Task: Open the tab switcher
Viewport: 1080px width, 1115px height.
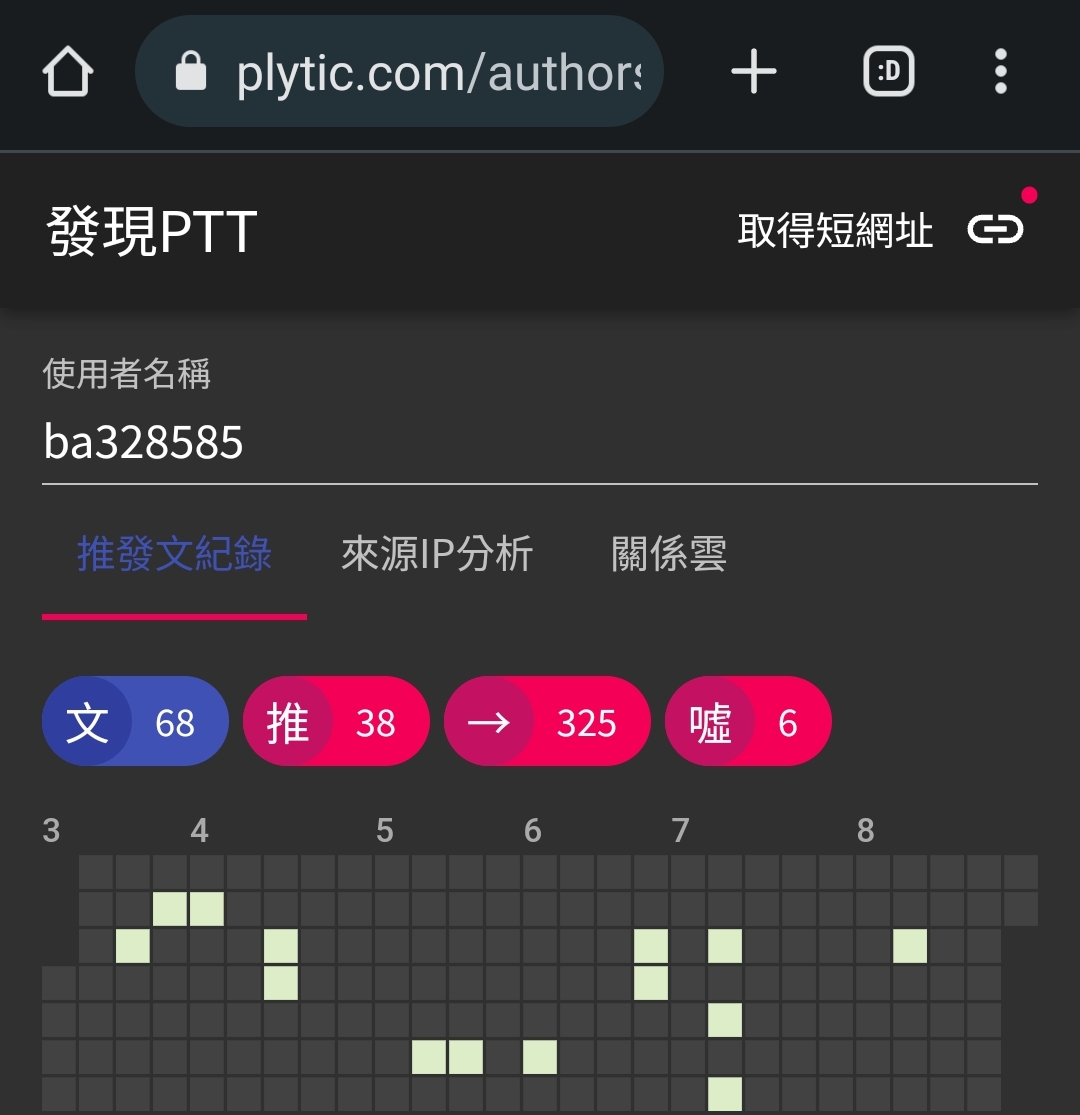Action: pyautogui.click(x=888, y=72)
